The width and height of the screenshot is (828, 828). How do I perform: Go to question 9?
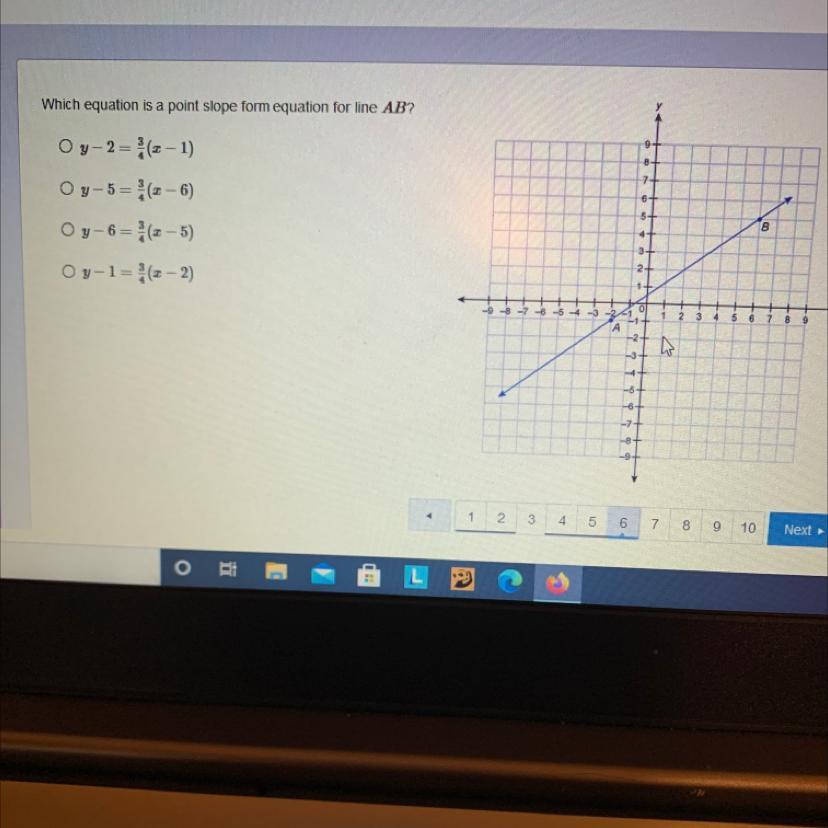coord(717,525)
